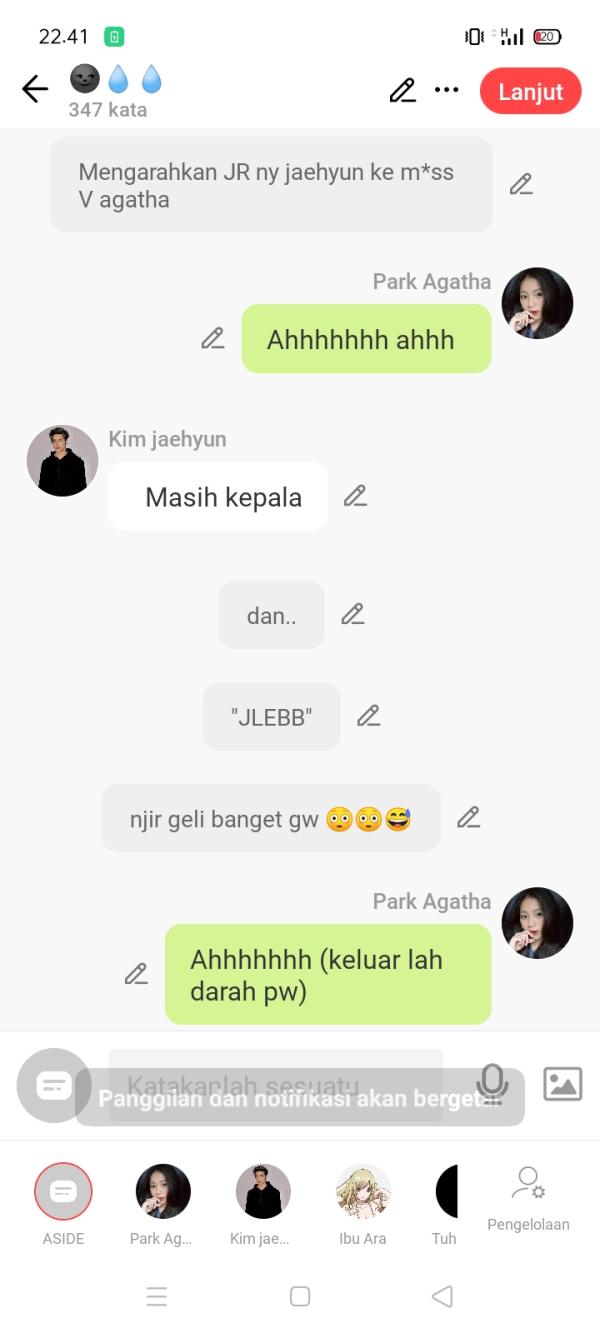Open Pengelolaan character management
Viewport: 600px width, 1333px height.
click(x=528, y=1197)
